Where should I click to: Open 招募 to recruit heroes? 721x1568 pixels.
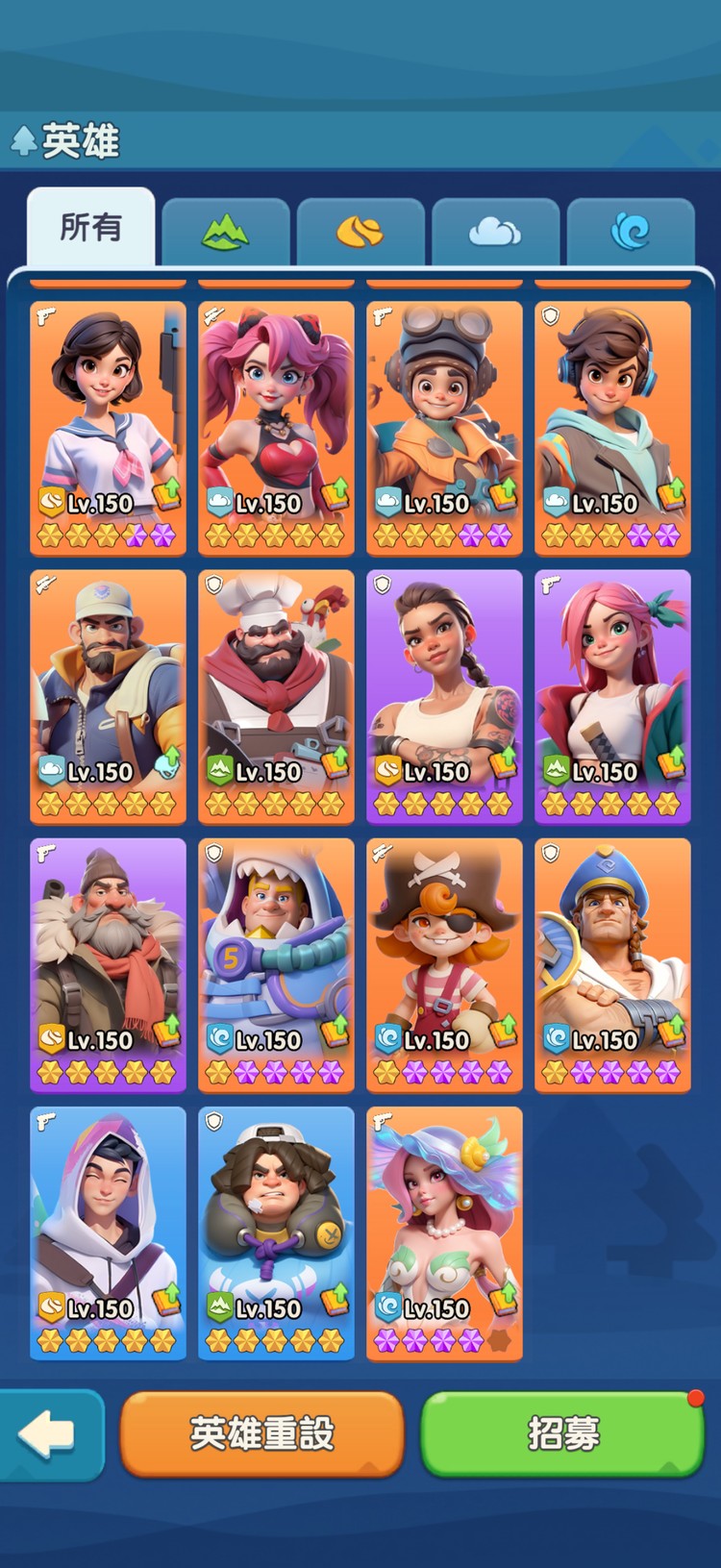(562, 1433)
